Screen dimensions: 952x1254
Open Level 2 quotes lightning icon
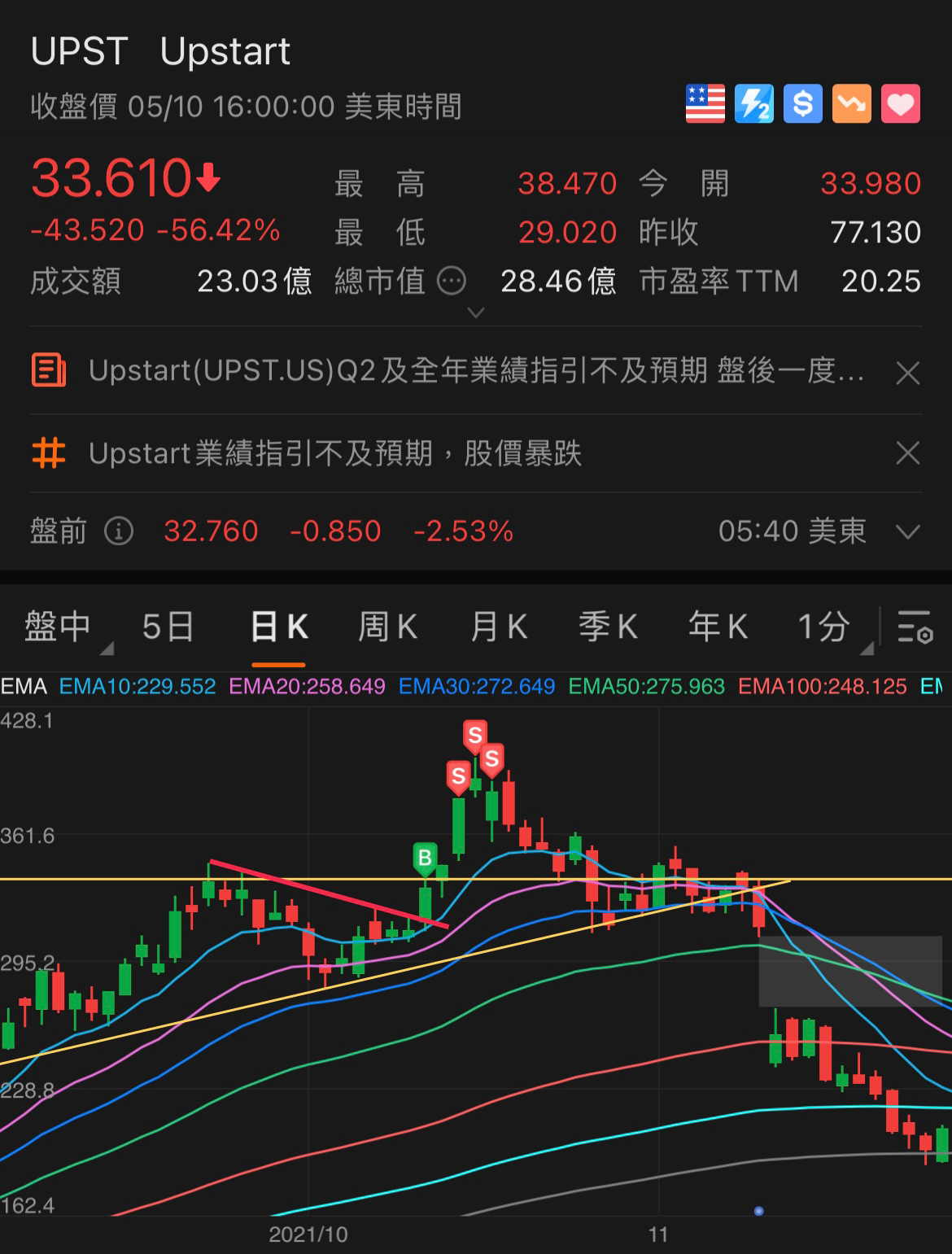[754, 103]
